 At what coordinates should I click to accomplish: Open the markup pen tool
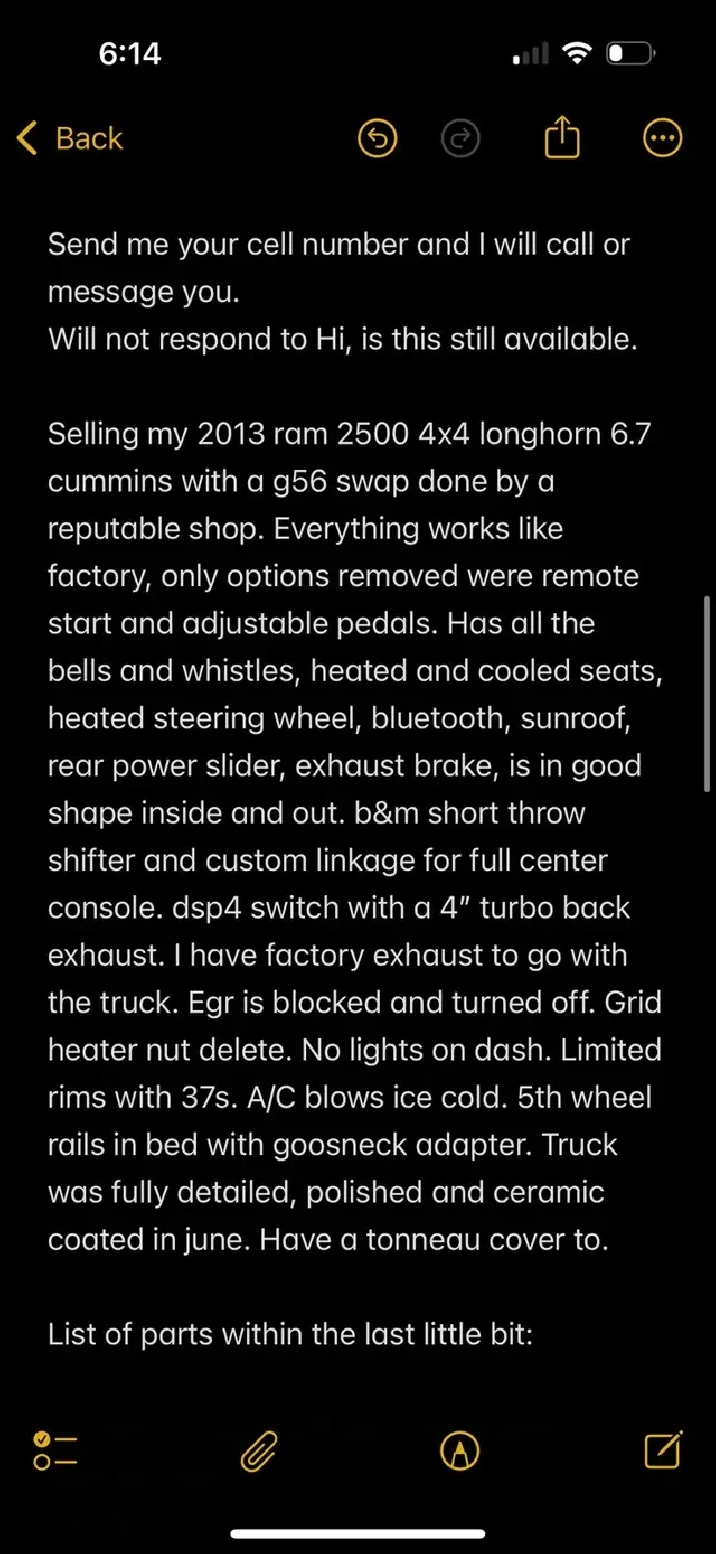click(x=460, y=1450)
